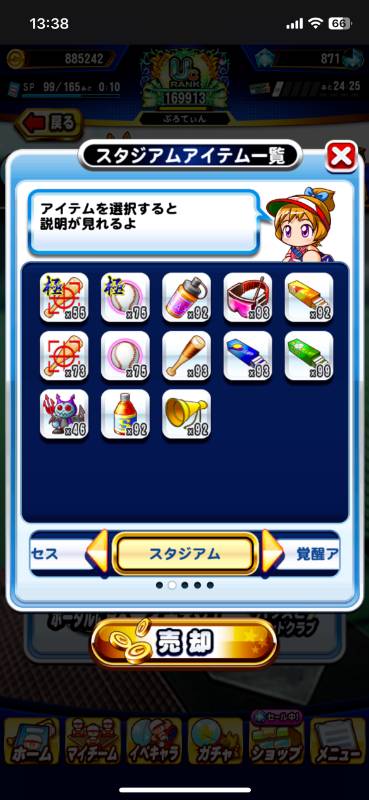Select the plain target item x73
Screen dimensions: 369x800
tap(64, 356)
